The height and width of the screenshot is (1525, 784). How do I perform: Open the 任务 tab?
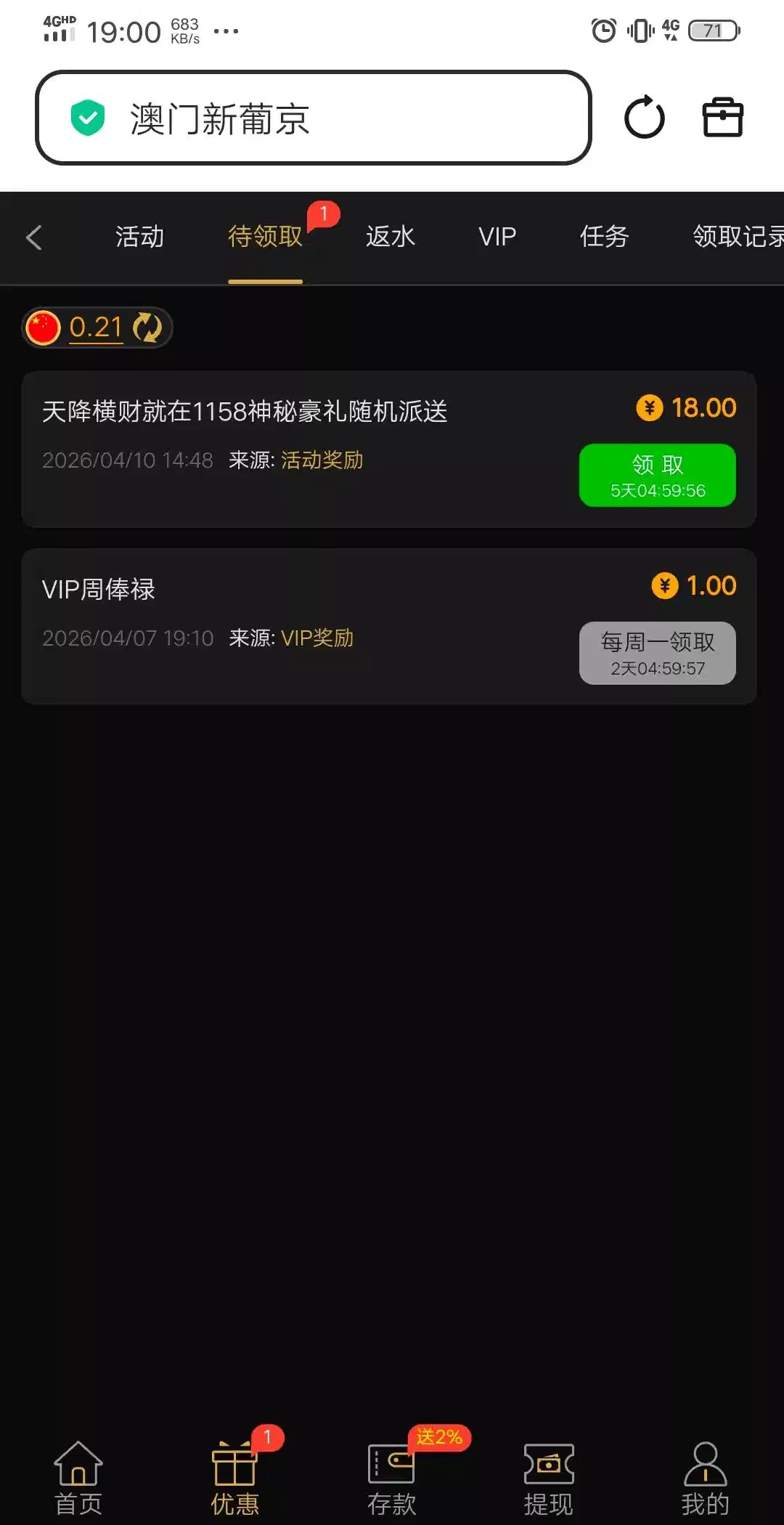(604, 237)
